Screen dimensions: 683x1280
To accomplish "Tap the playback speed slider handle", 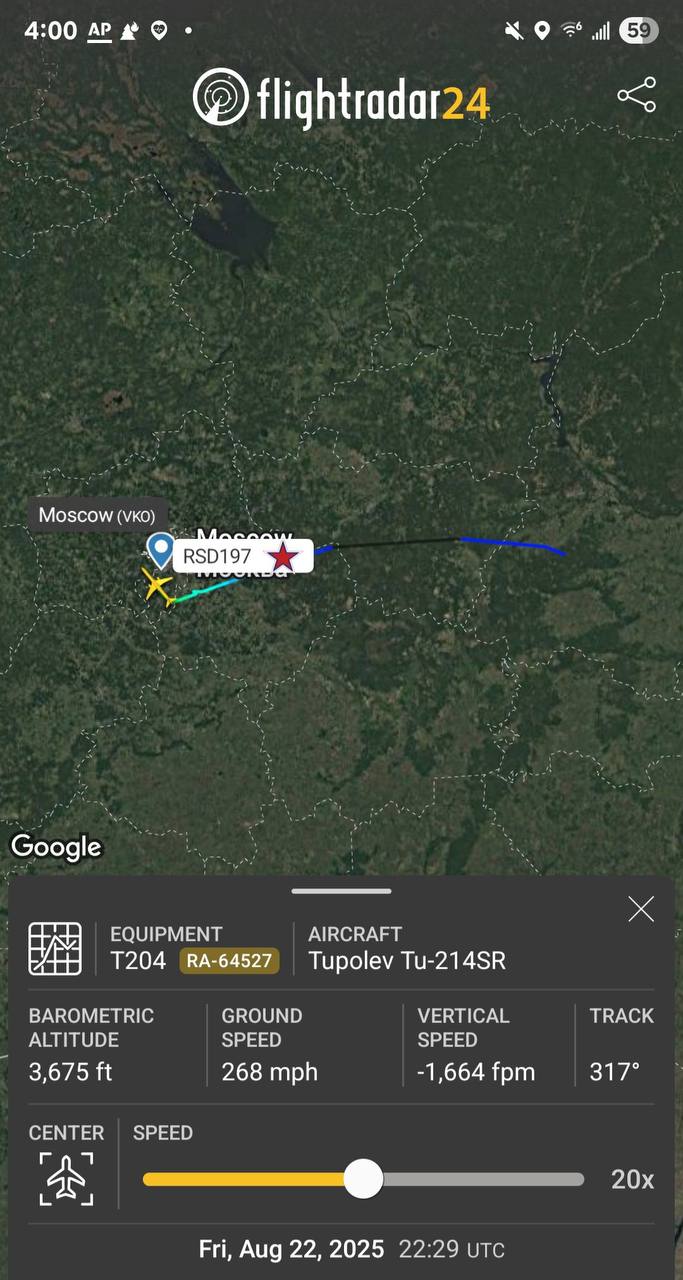I will click(363, 1179).
